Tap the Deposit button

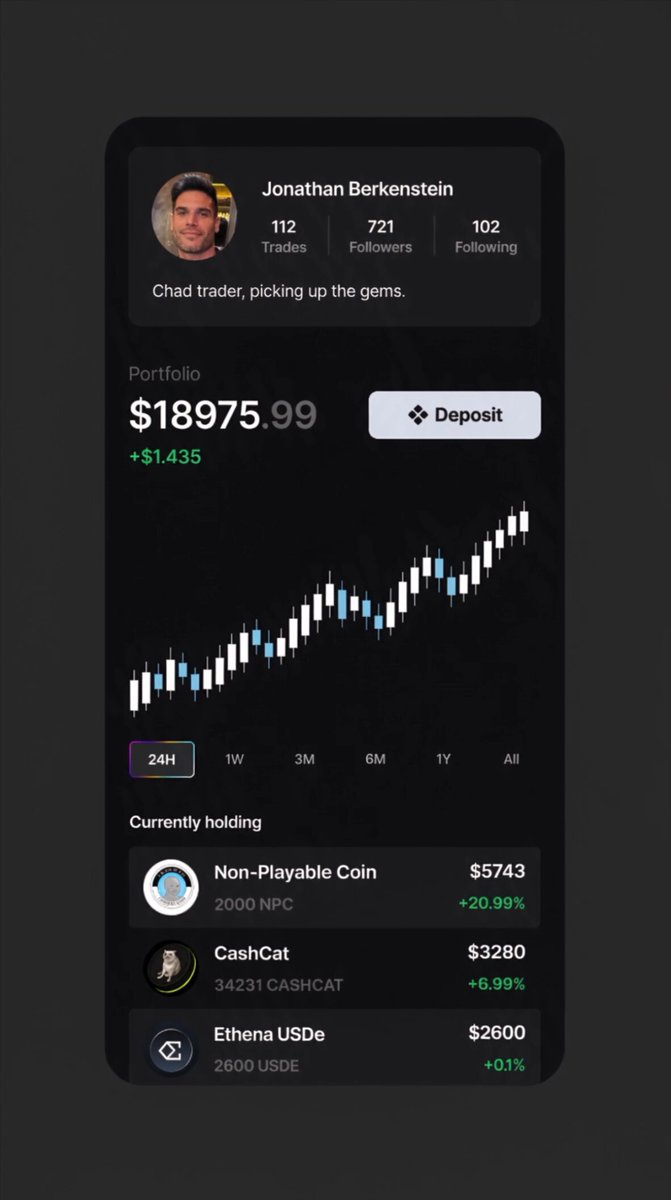pyautogui.click(x=454, y=415)
